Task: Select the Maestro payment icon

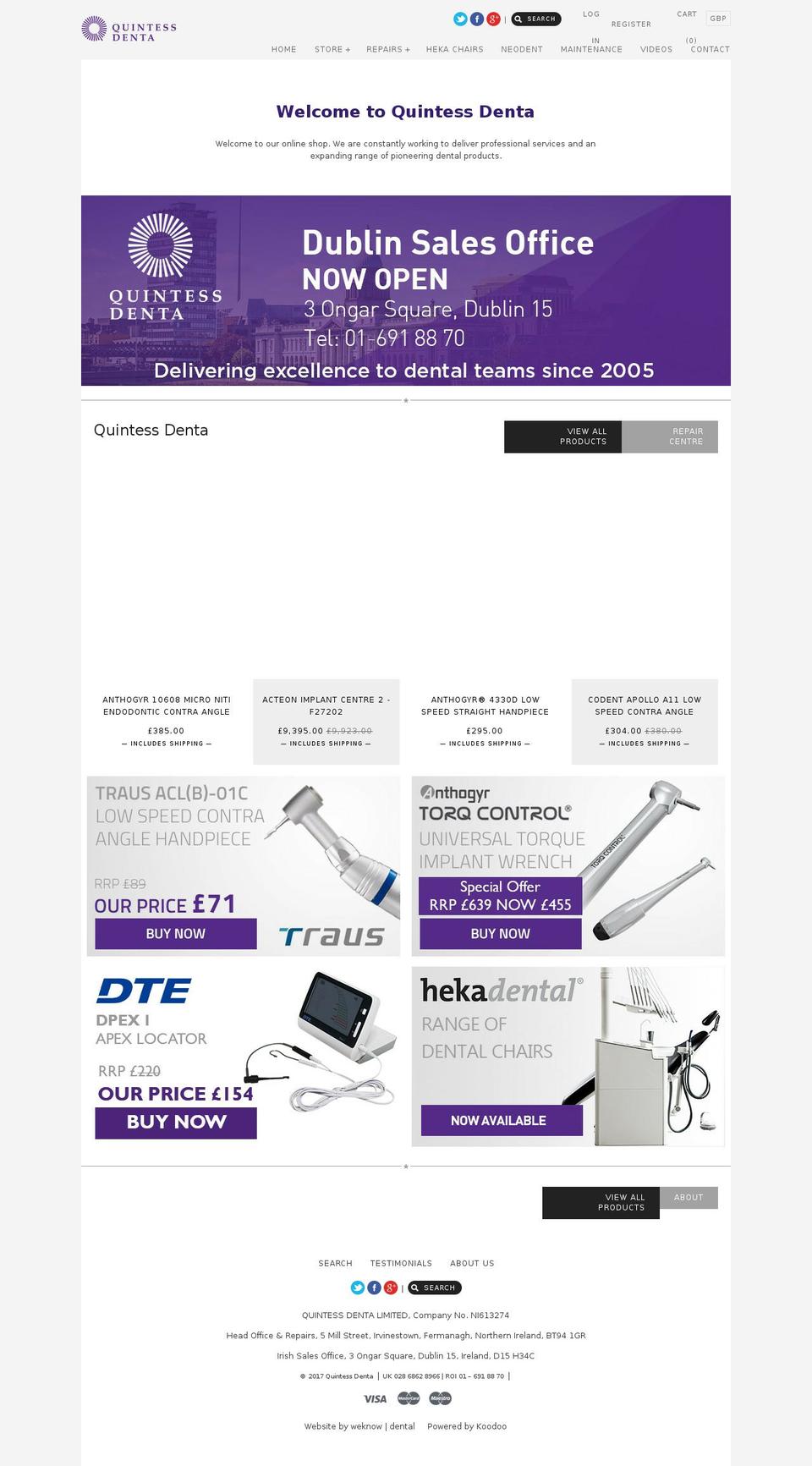Action: (x=439, y=1398)
